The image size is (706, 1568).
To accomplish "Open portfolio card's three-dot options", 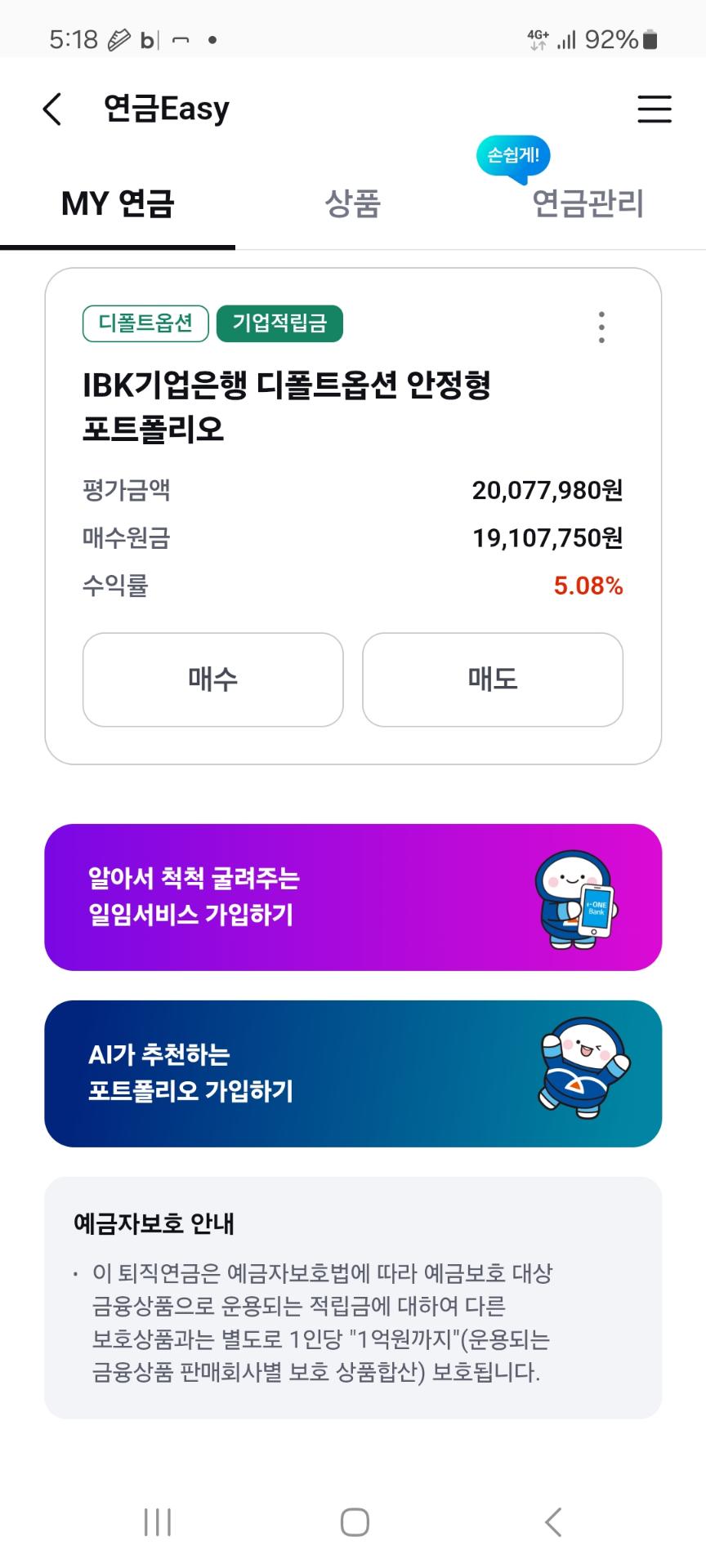I will pyautogui.click(x=601, y=327).
